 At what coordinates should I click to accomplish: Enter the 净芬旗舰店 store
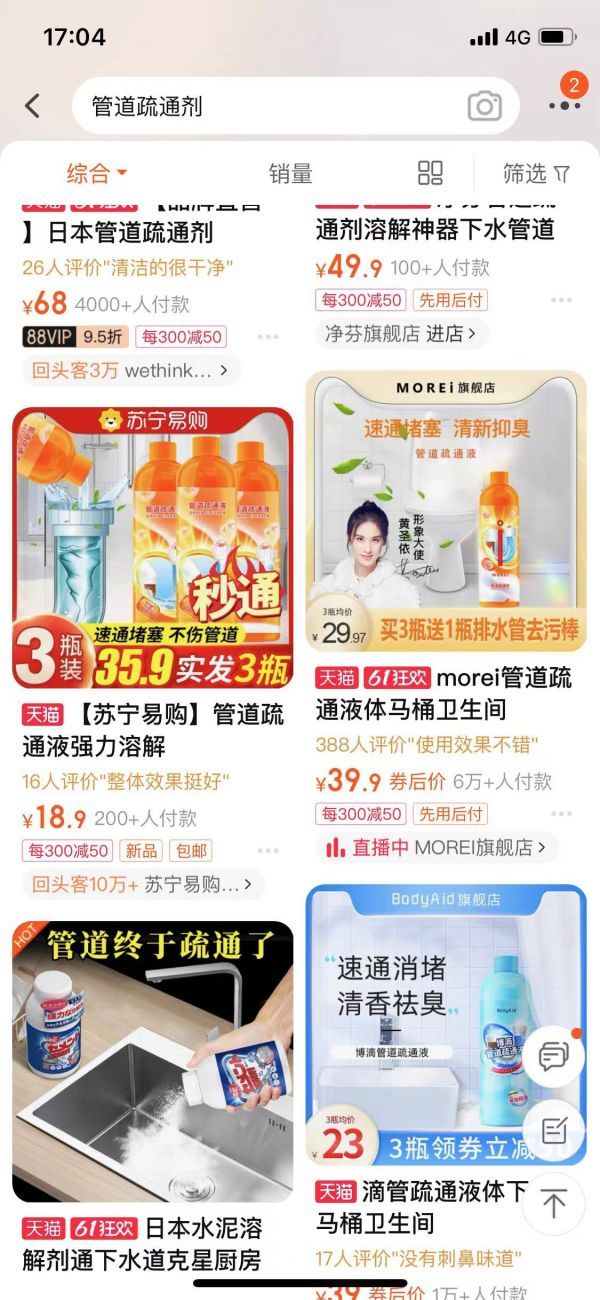pos(401,333)
